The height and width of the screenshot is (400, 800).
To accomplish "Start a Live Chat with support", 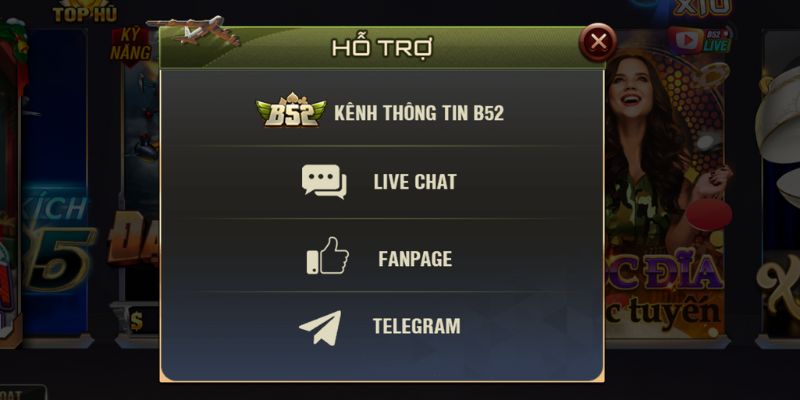I will coord(381,182).
